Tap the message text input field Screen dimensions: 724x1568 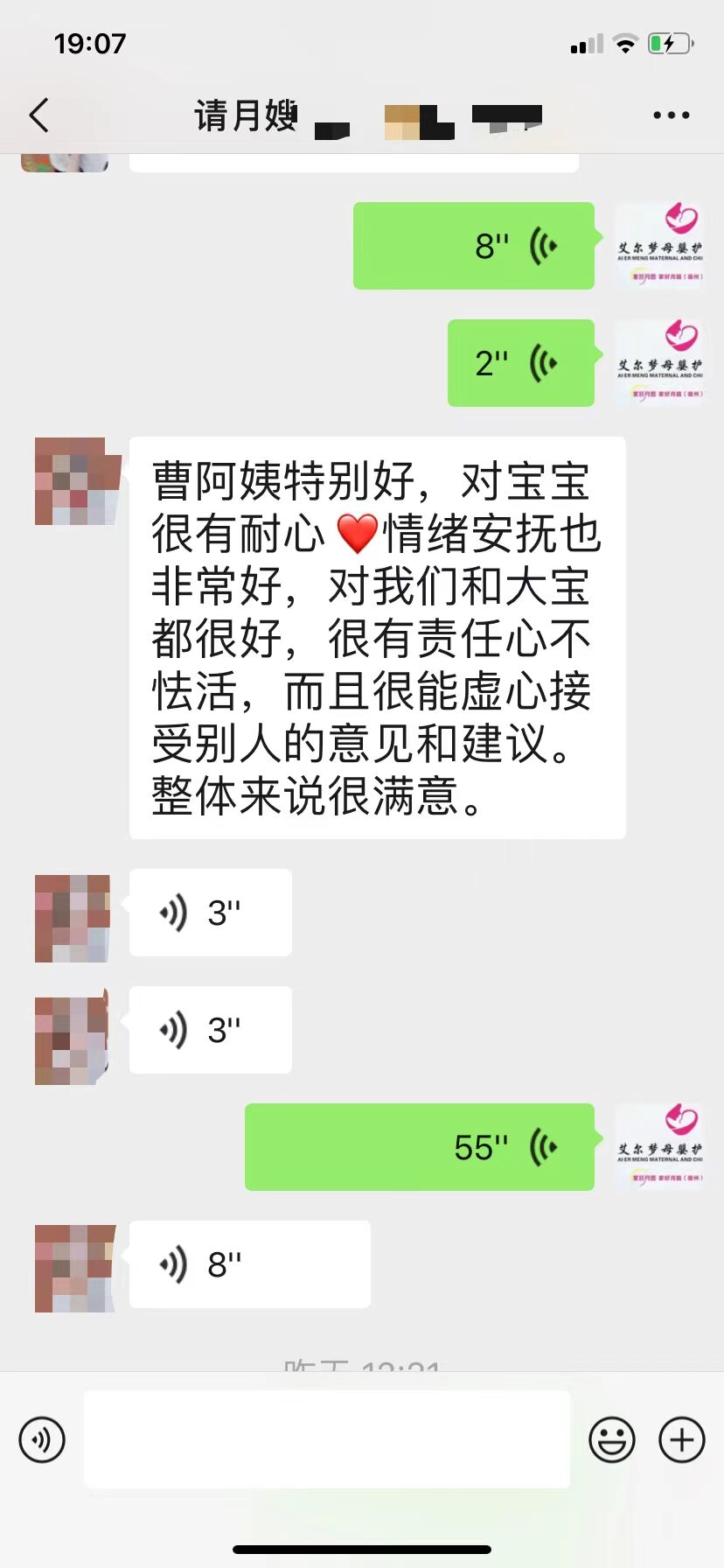[x=327, y=1439]
